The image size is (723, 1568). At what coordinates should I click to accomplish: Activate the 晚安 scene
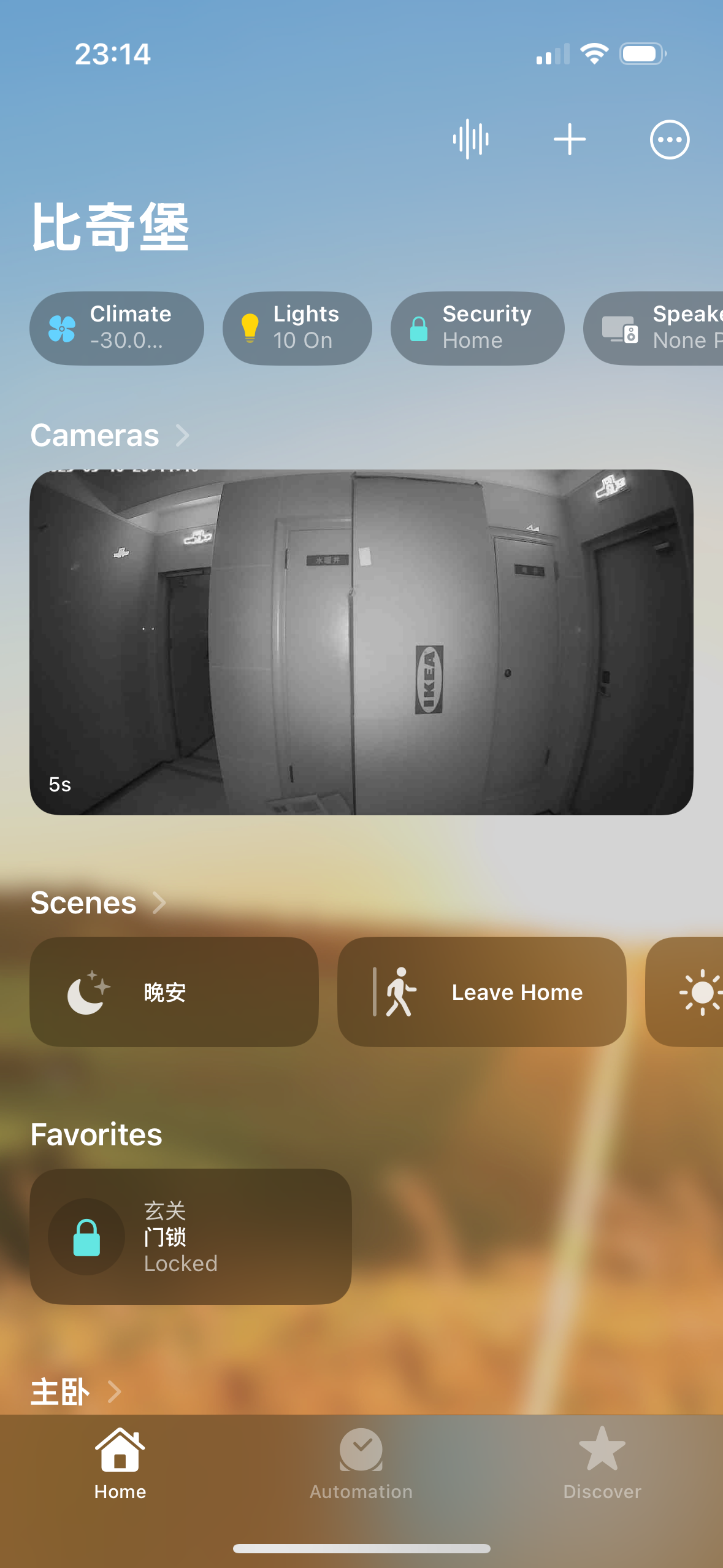point(174,992)
